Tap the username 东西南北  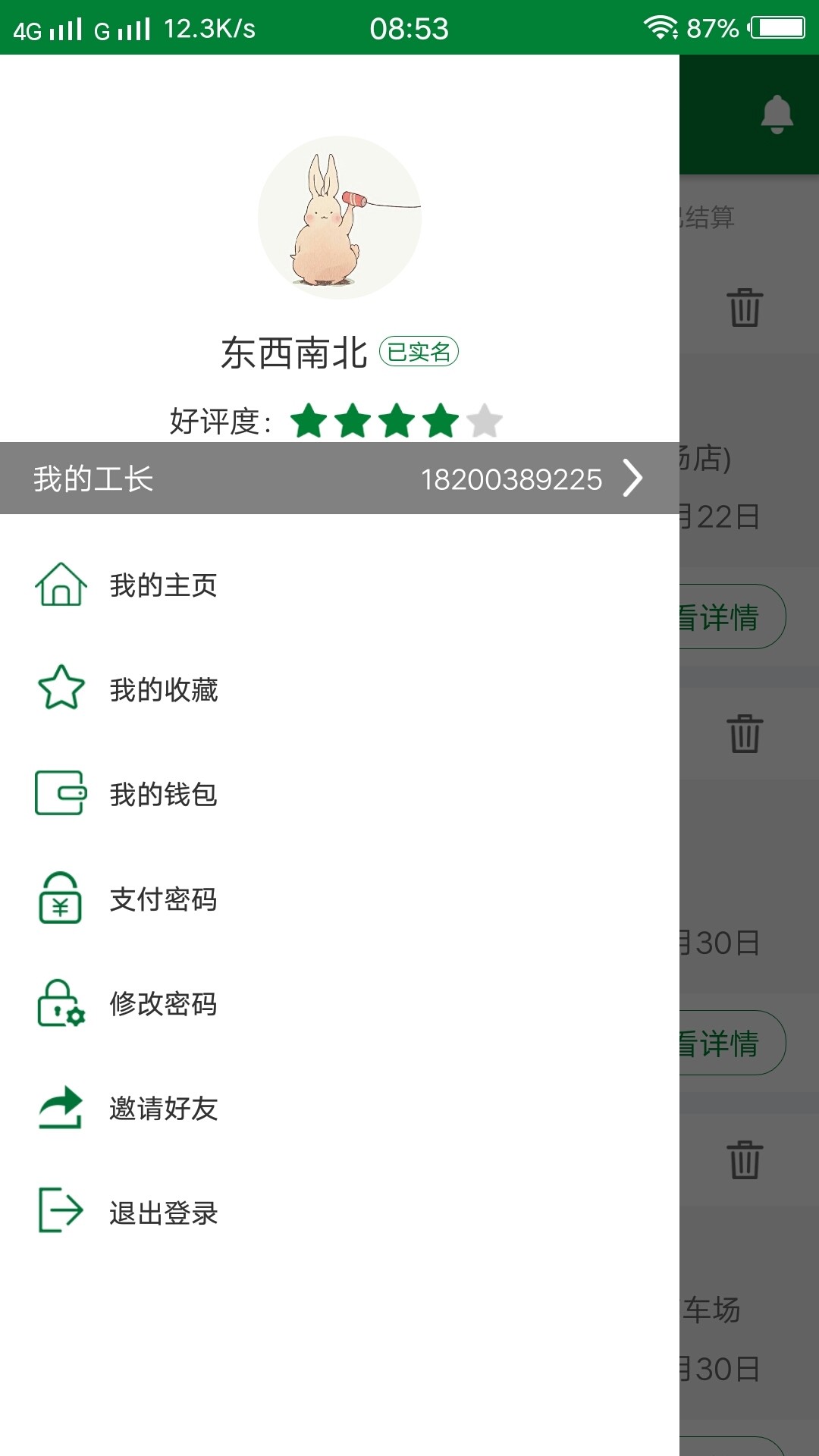pyautogui.click(x=295, y=350)
